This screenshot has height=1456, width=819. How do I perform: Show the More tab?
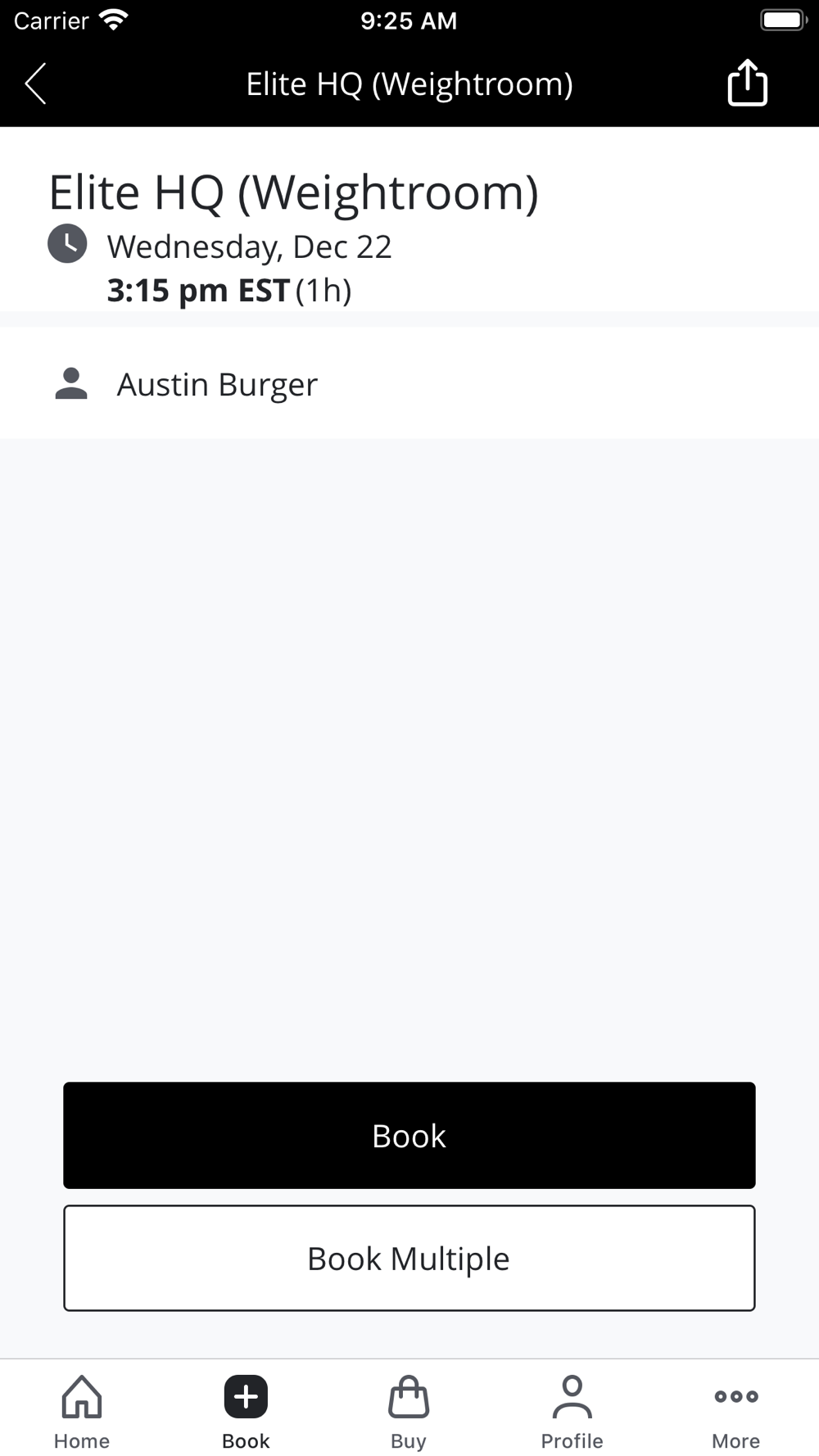tap(735, 1411)
